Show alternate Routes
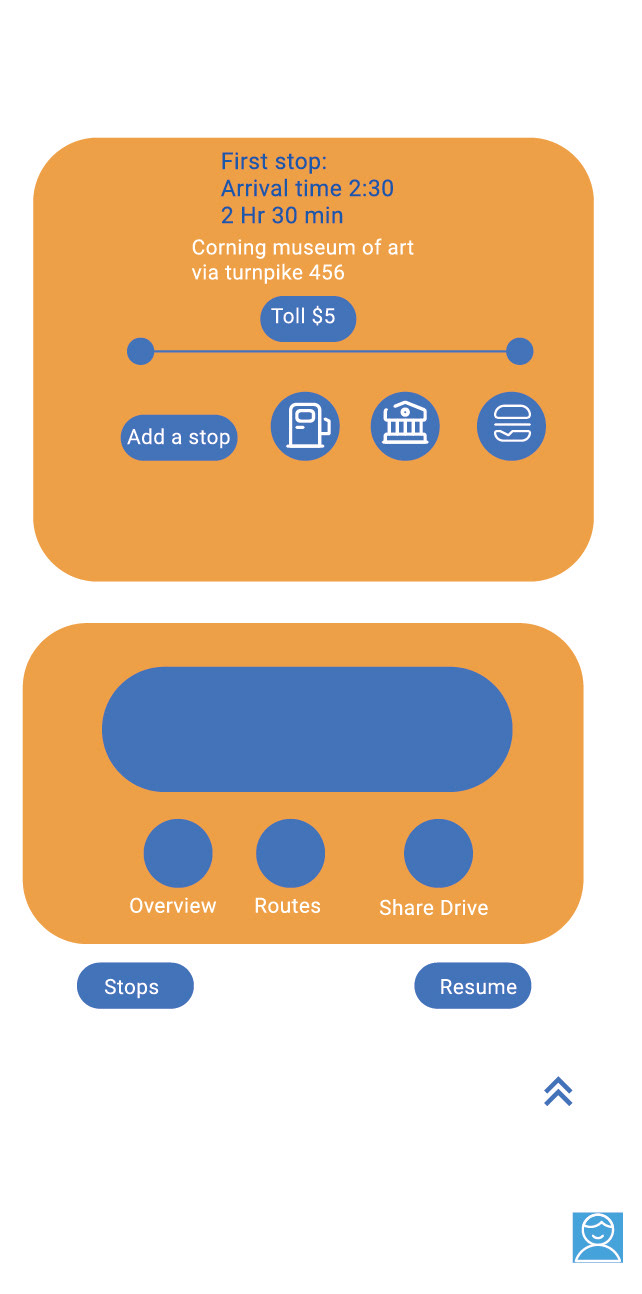Viewport: 642px width, 1294px height. coord(290,853)
